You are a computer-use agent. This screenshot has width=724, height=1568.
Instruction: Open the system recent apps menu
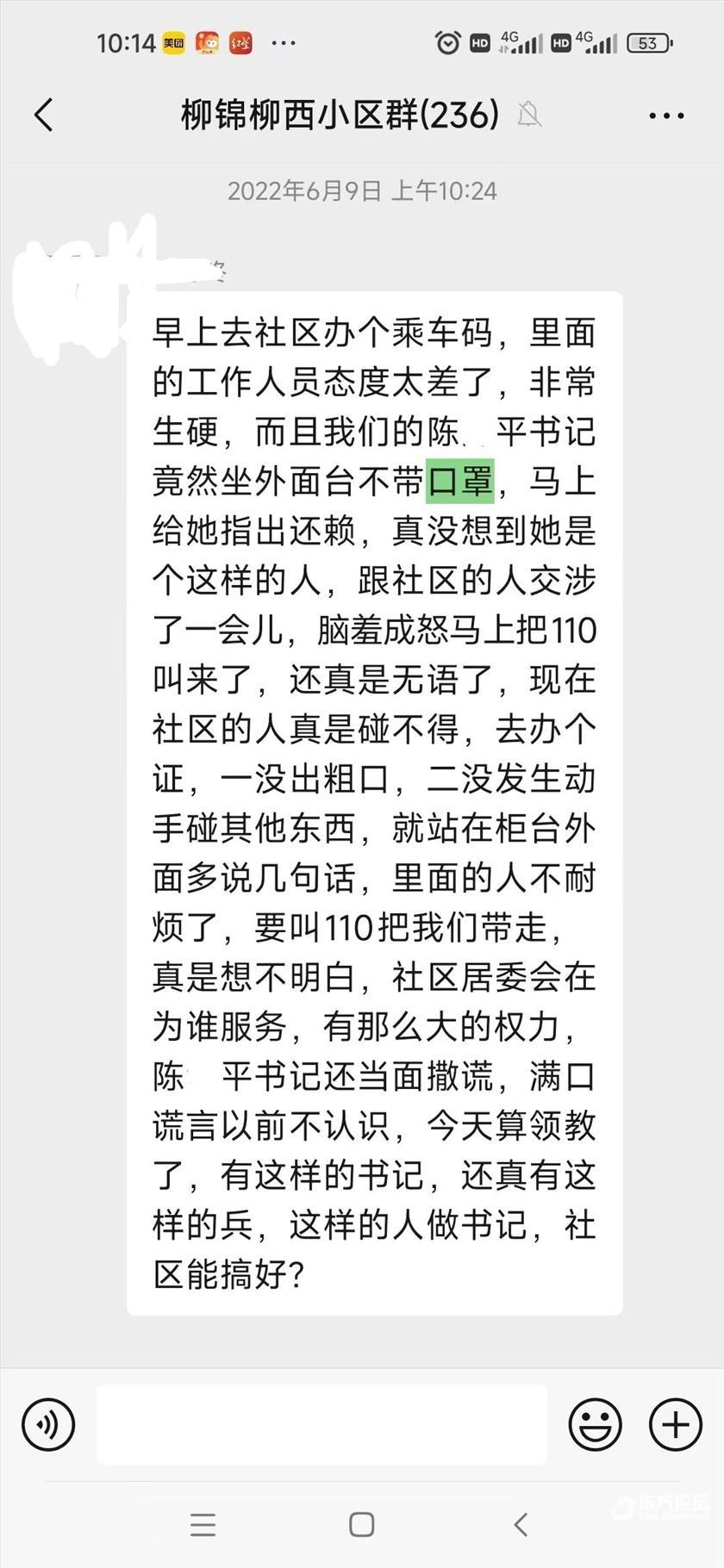click(203, 1524)
